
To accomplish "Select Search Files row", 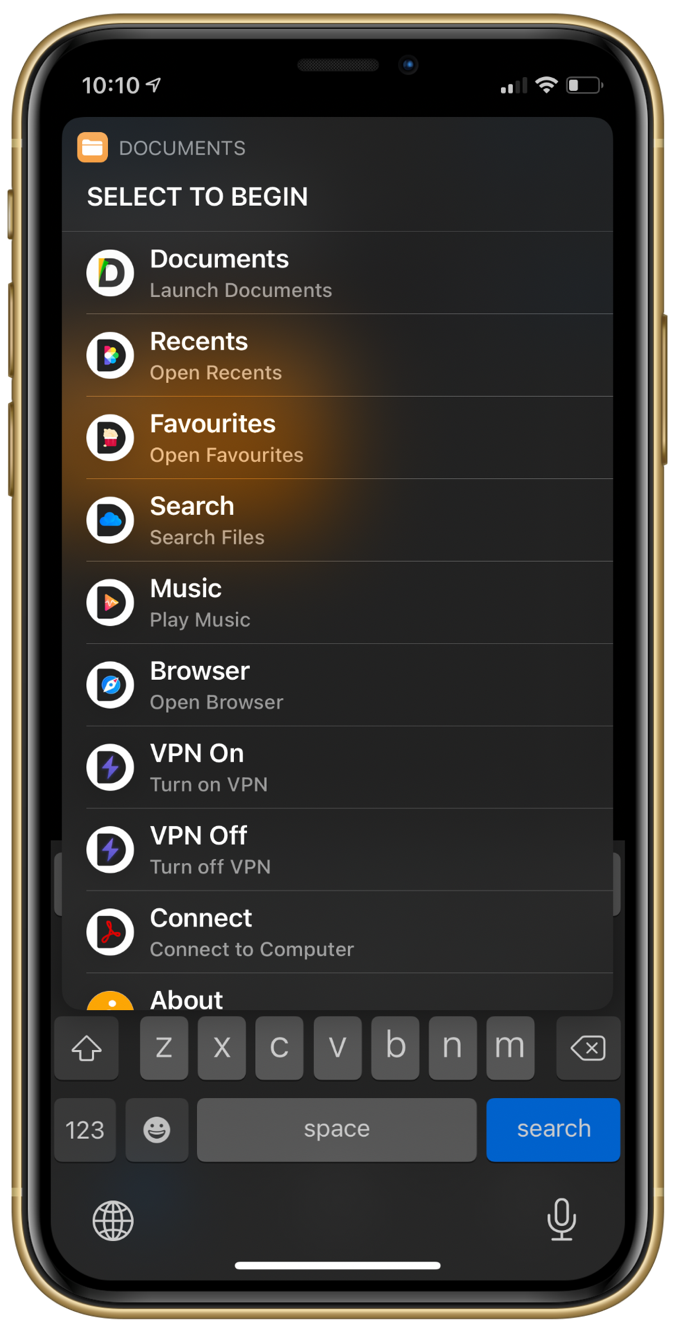I will click(337, 520).
